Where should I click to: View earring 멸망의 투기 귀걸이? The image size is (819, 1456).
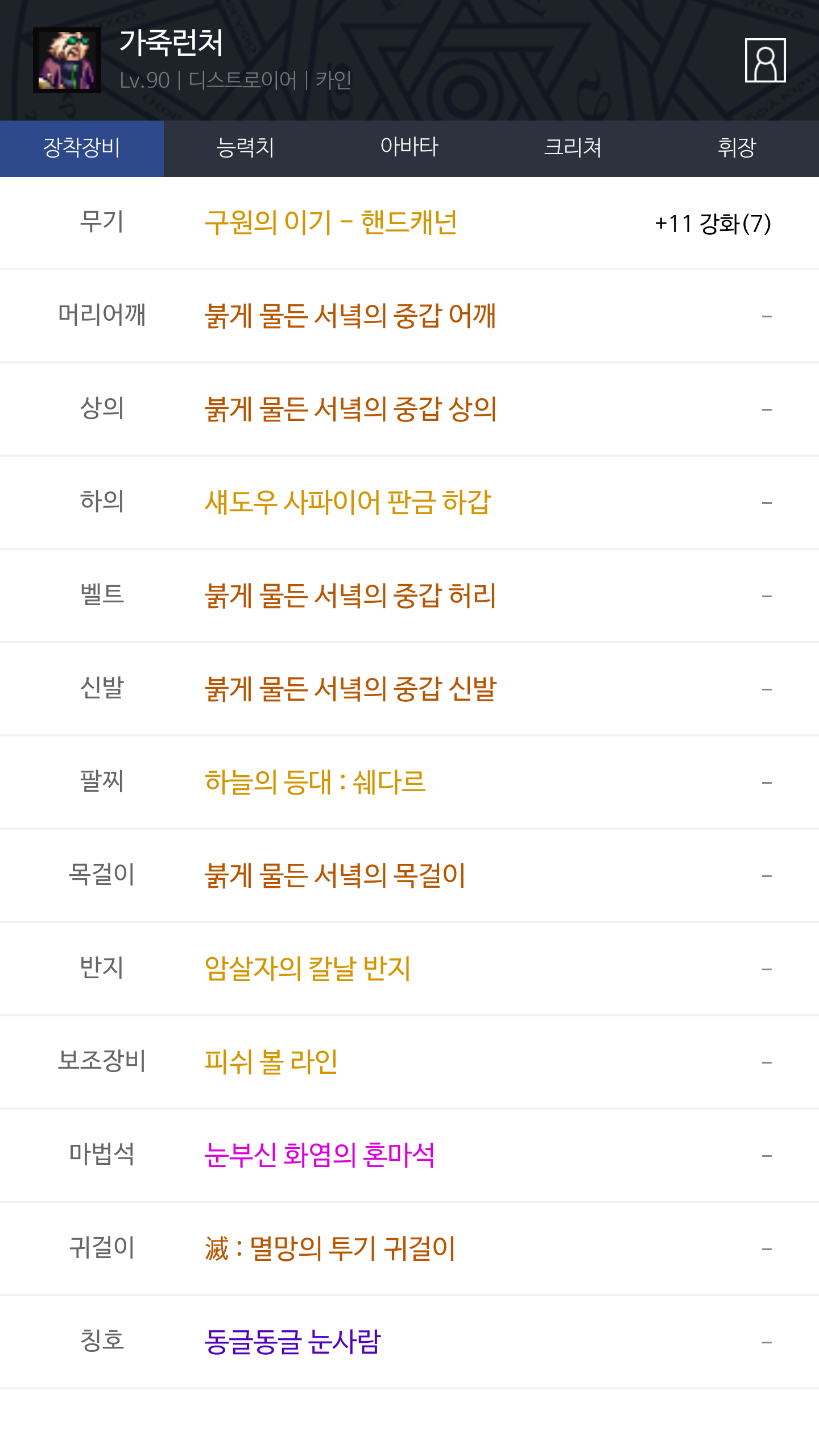pyautogui.click(x=330, y=1248)
